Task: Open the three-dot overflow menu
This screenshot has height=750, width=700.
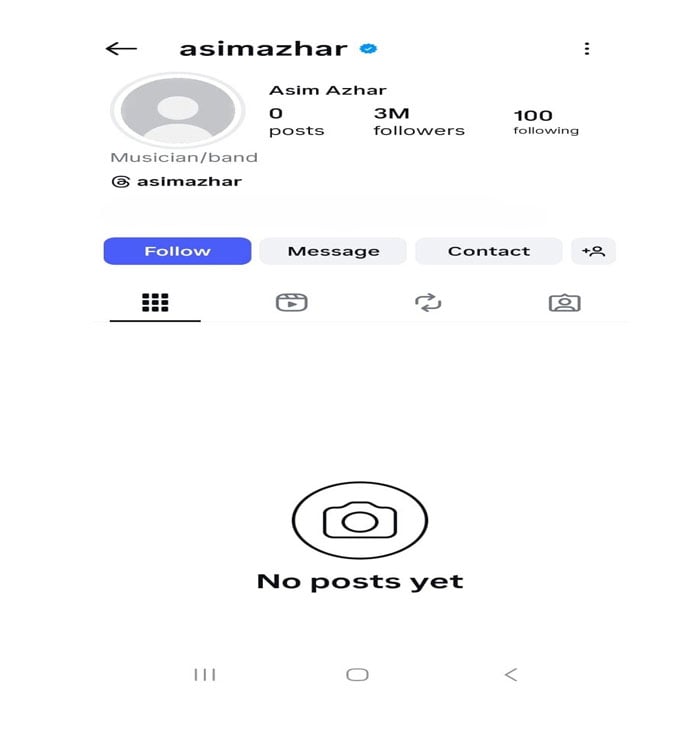Action: [x=587, y=49]
